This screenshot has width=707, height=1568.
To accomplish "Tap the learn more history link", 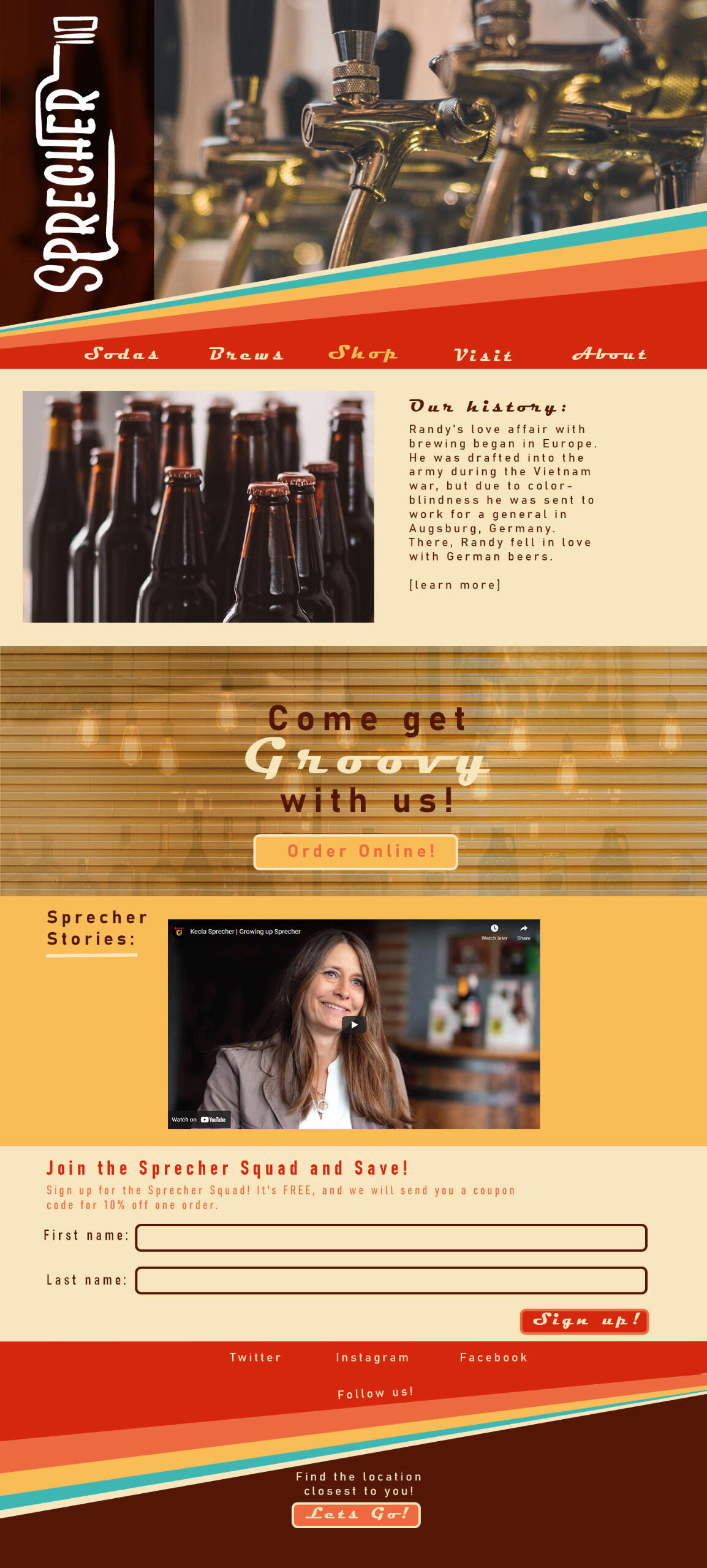I will pyautogui.click(x=455, y=585).
